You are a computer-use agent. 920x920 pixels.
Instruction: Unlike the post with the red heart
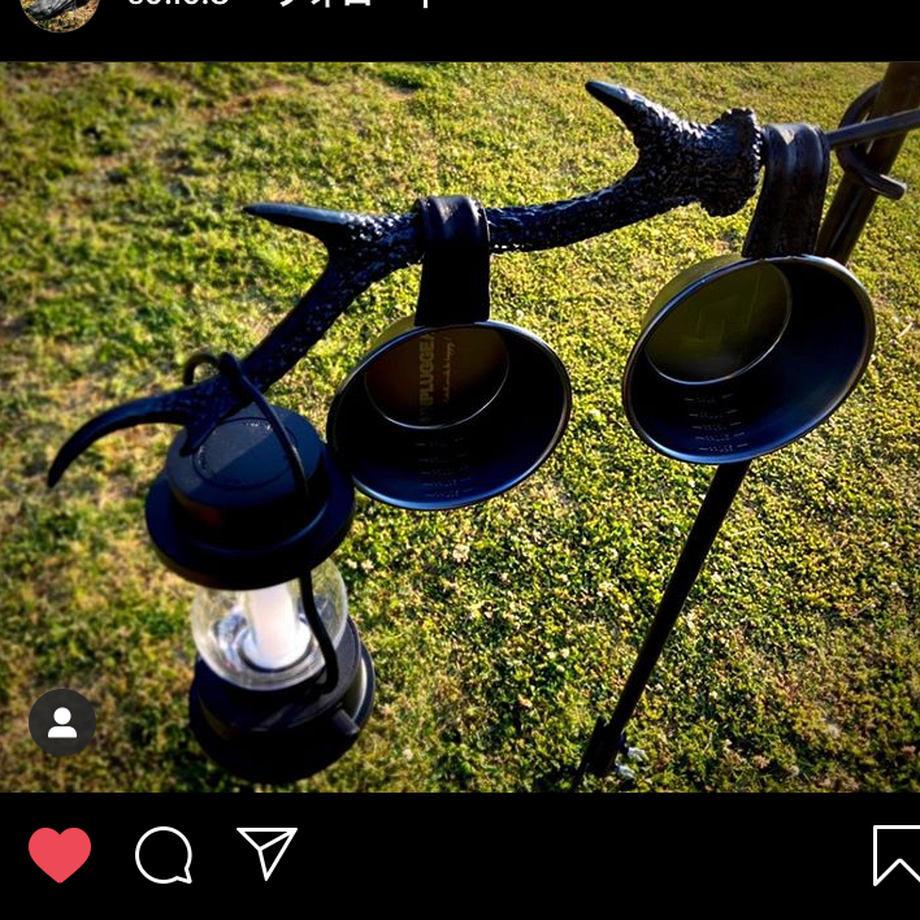click(x=59, y=855)
